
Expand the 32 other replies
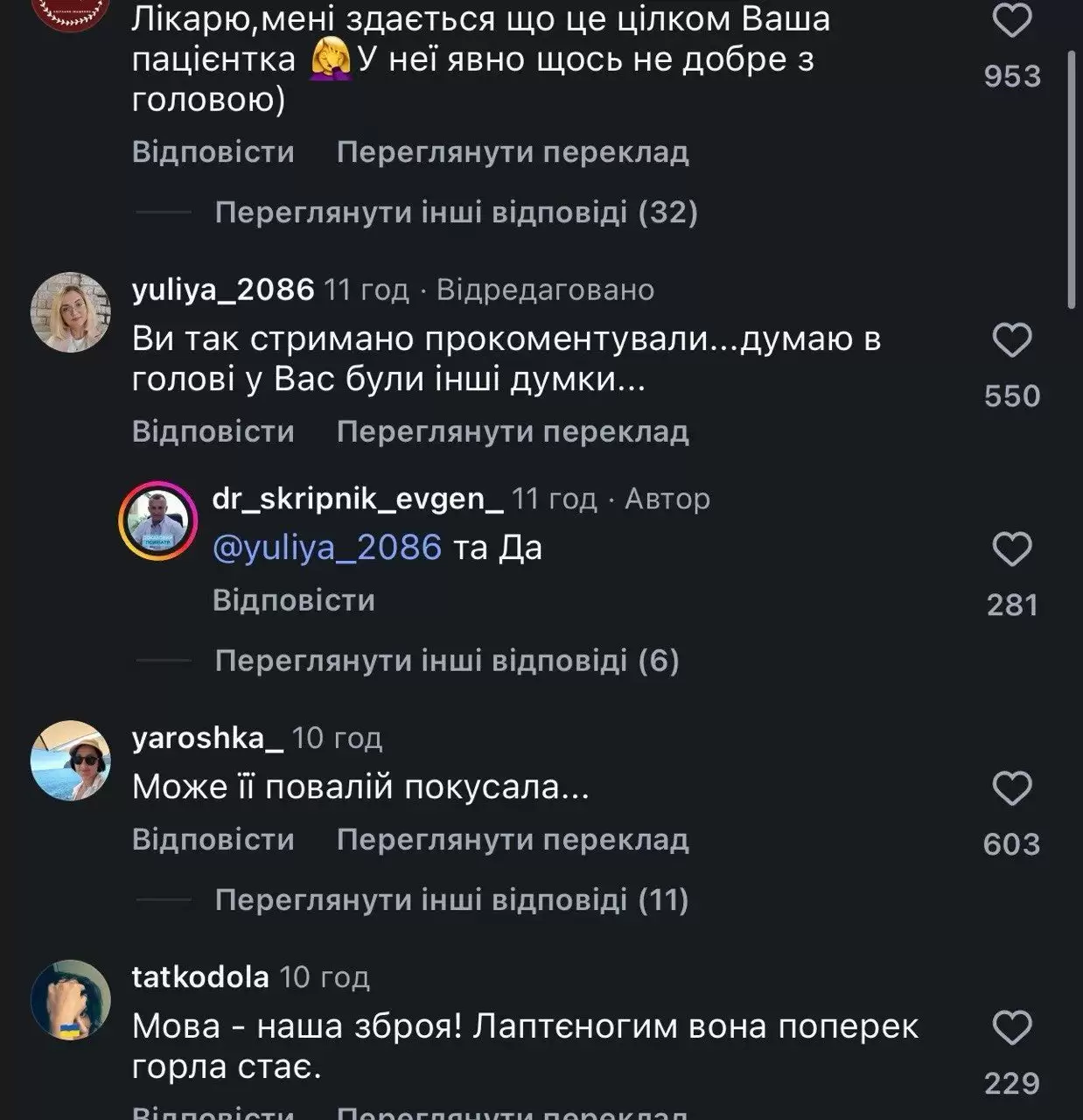point(456,213)
